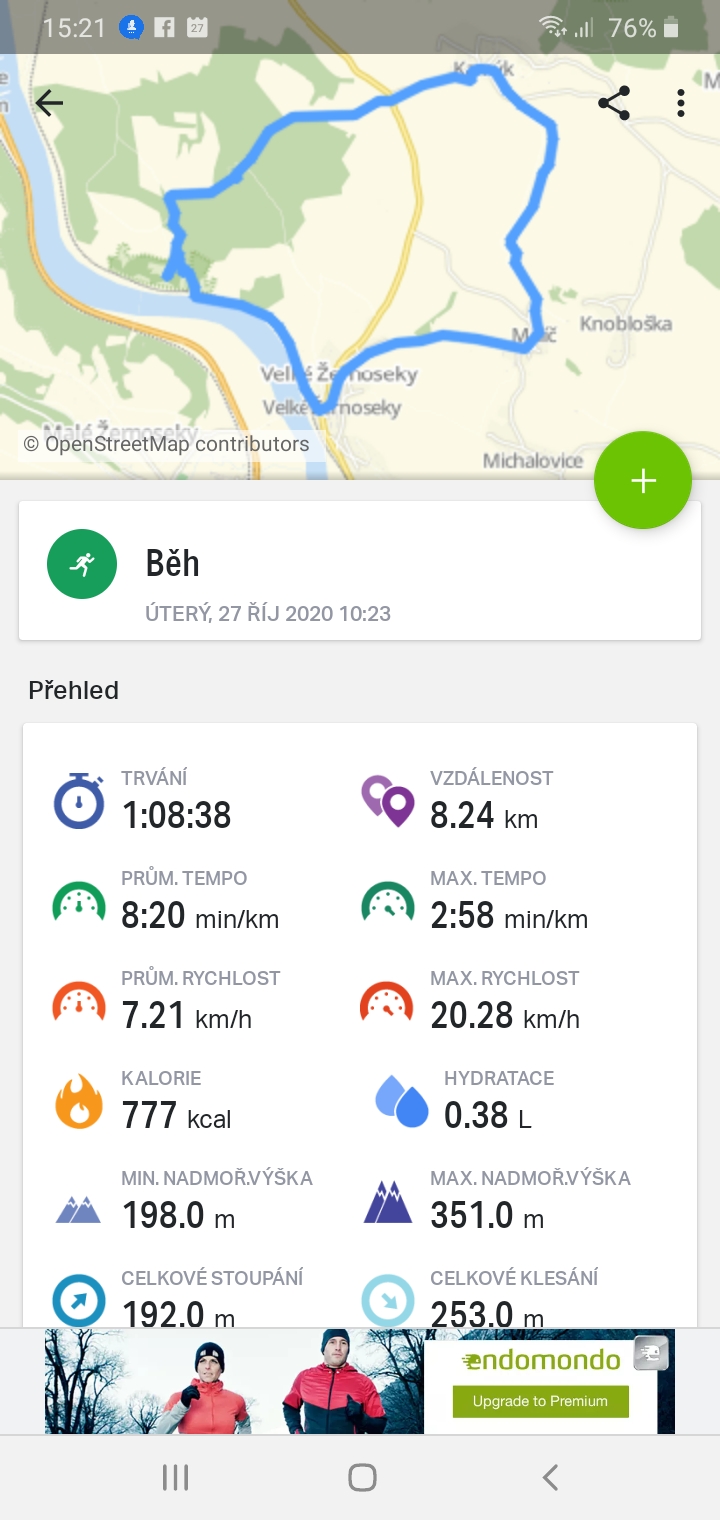
Task: Share this run workout
Action: point(613,103)
